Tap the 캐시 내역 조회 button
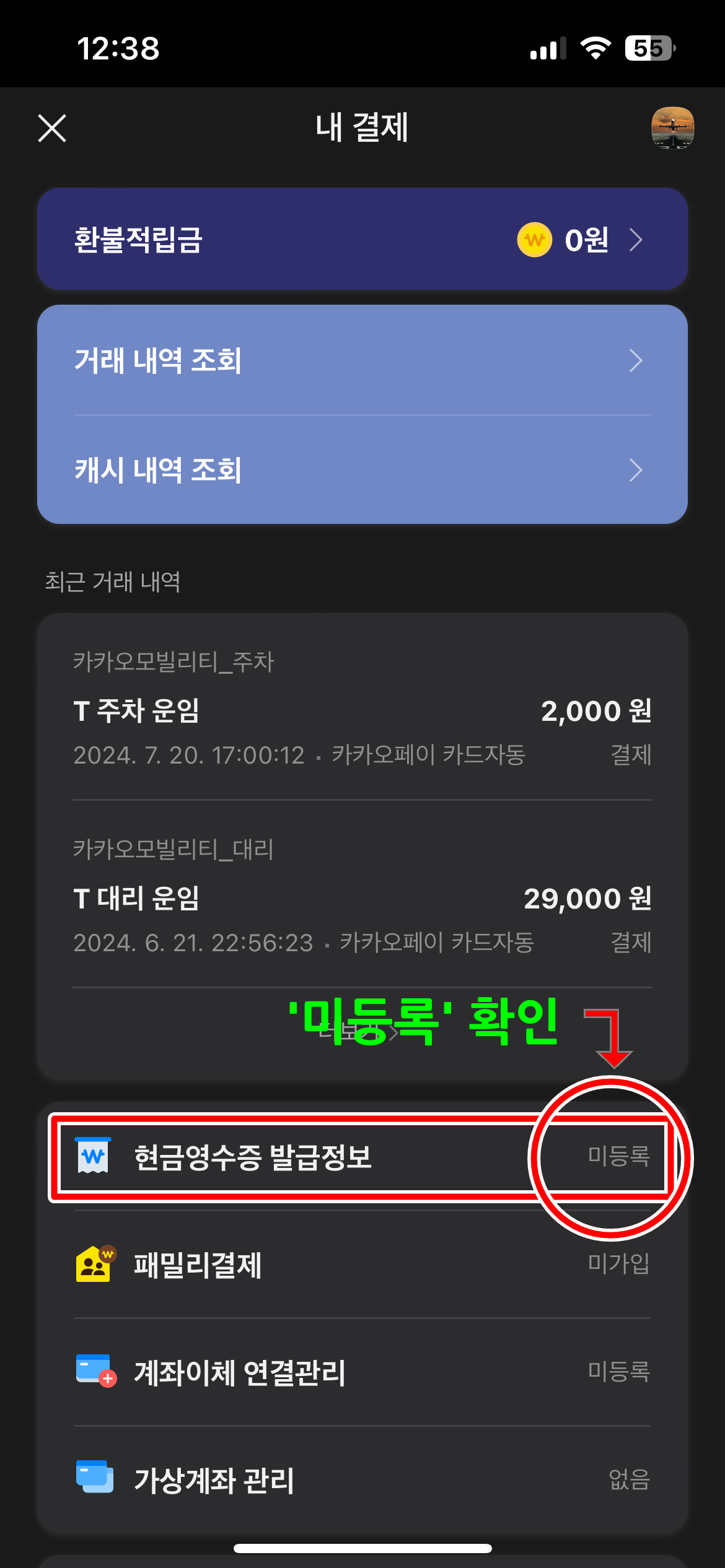The image size is (725, 1568). tap(248, 471)
